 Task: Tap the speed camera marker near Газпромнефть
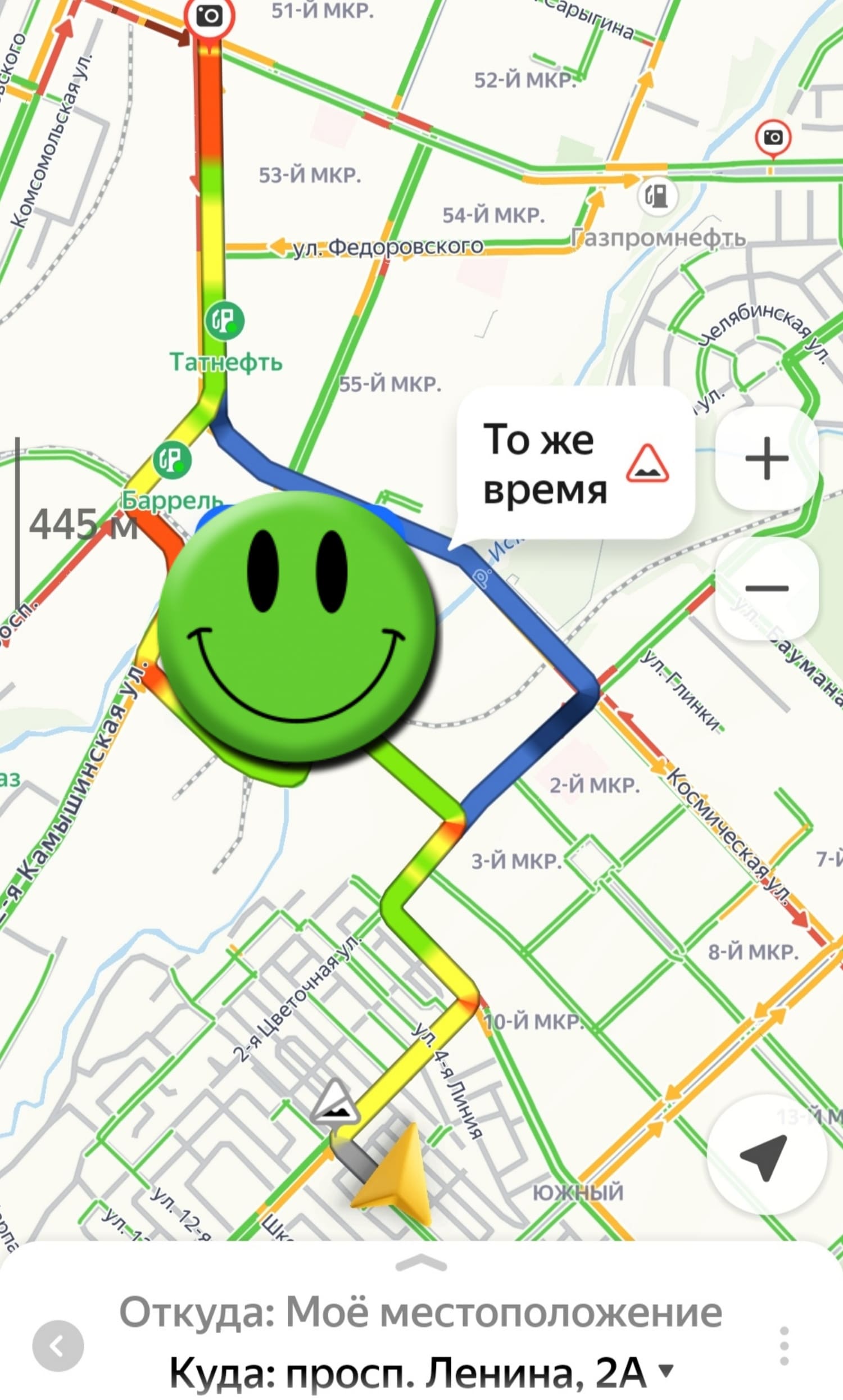point(773,139)
